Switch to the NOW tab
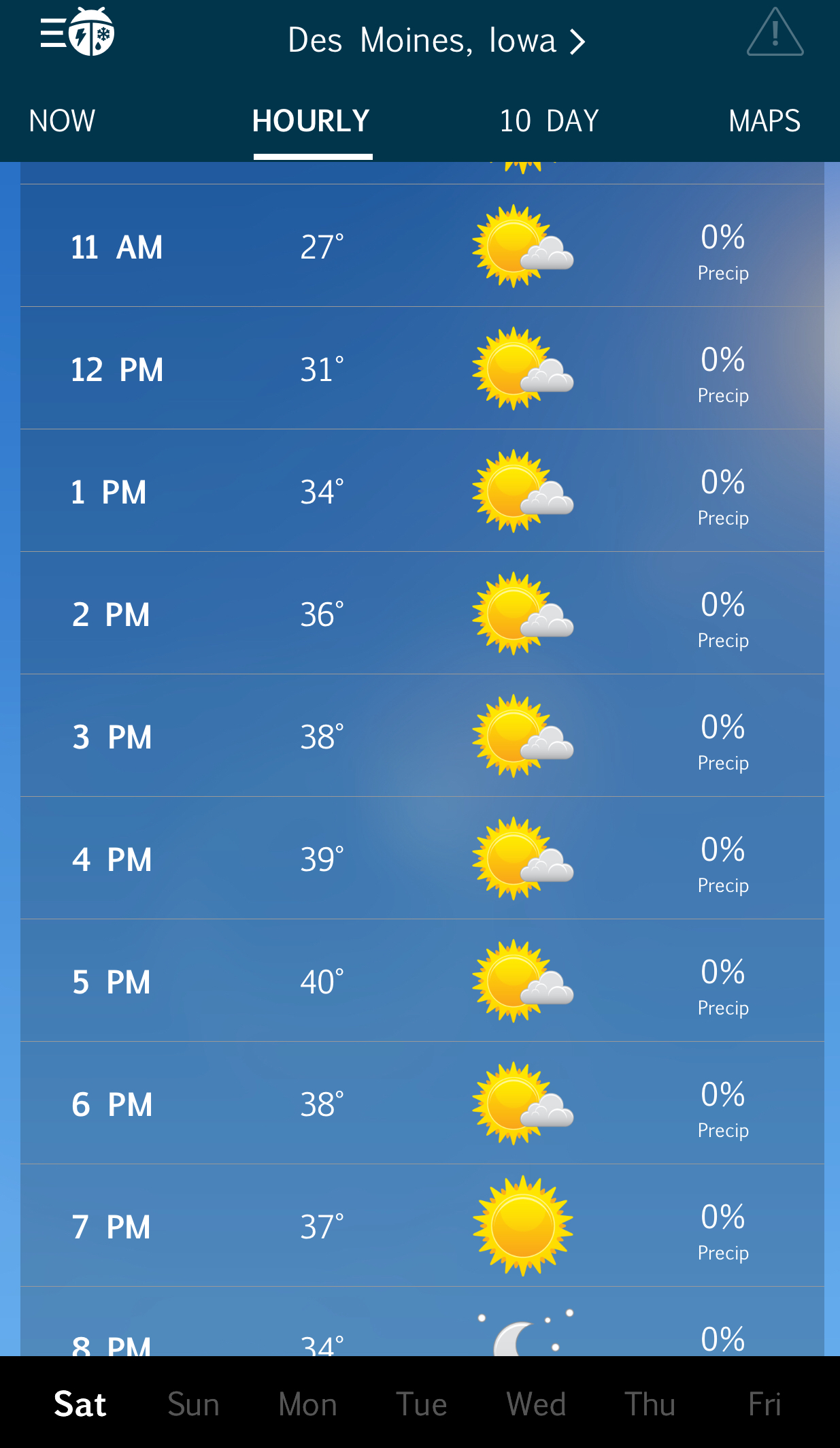The width and height of the screenshot is (840, 1448). [62, 121]
